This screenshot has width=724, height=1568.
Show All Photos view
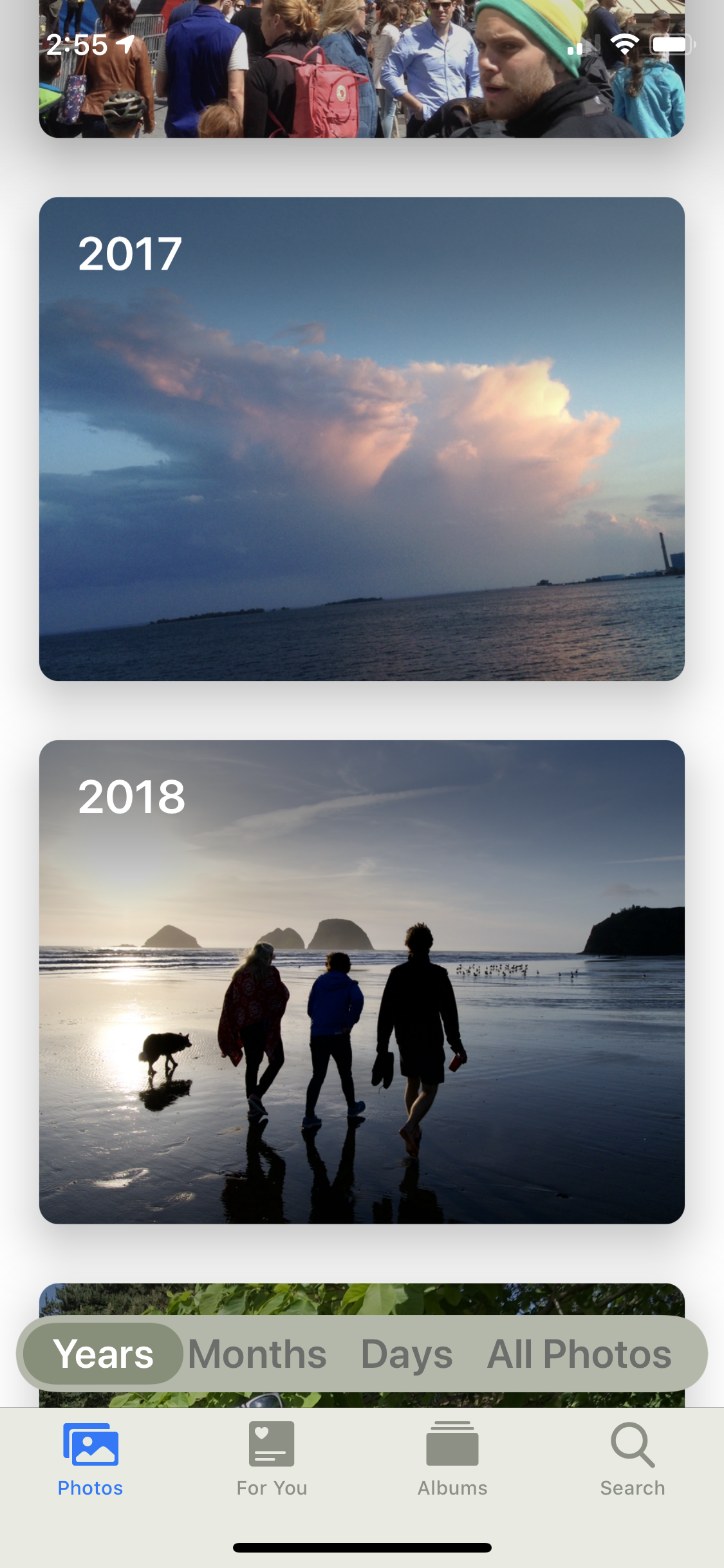point(579,1354)
